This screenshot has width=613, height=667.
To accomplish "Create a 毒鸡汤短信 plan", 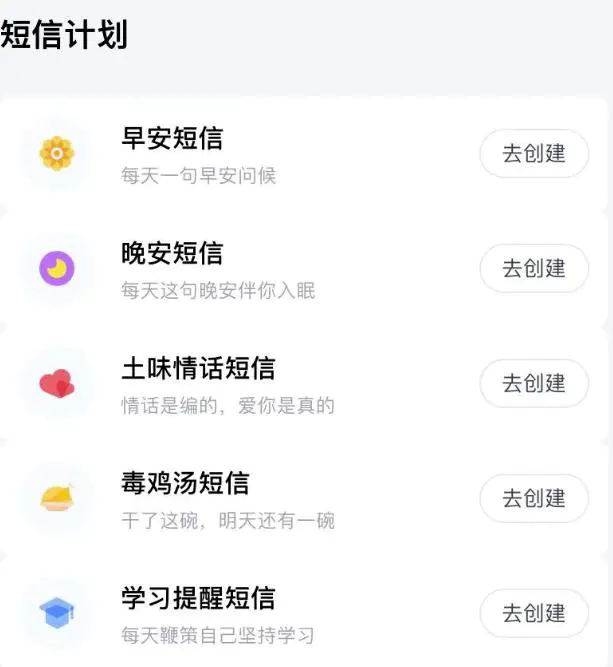I will point(534,499).
